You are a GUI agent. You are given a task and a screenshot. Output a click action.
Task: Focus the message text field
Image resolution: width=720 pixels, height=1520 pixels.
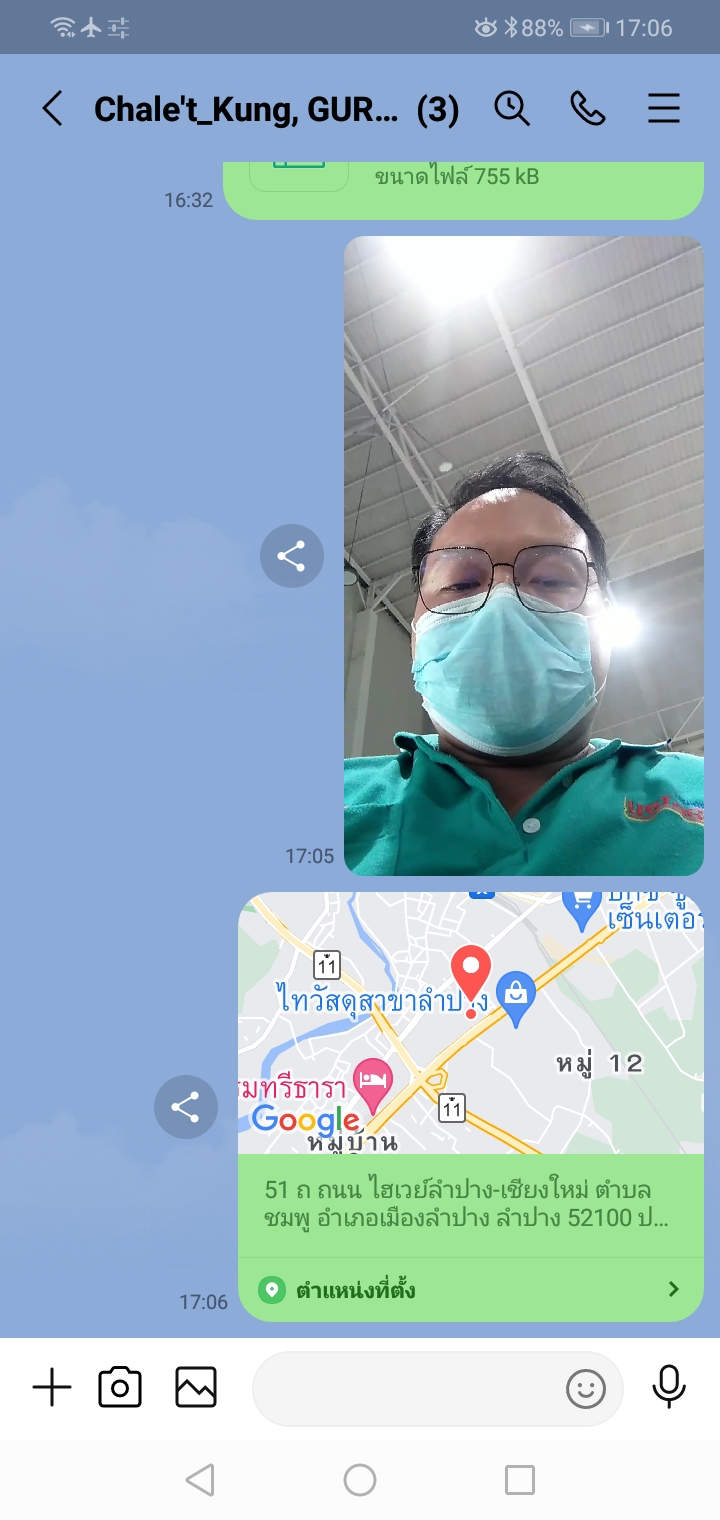(405, 1388)
